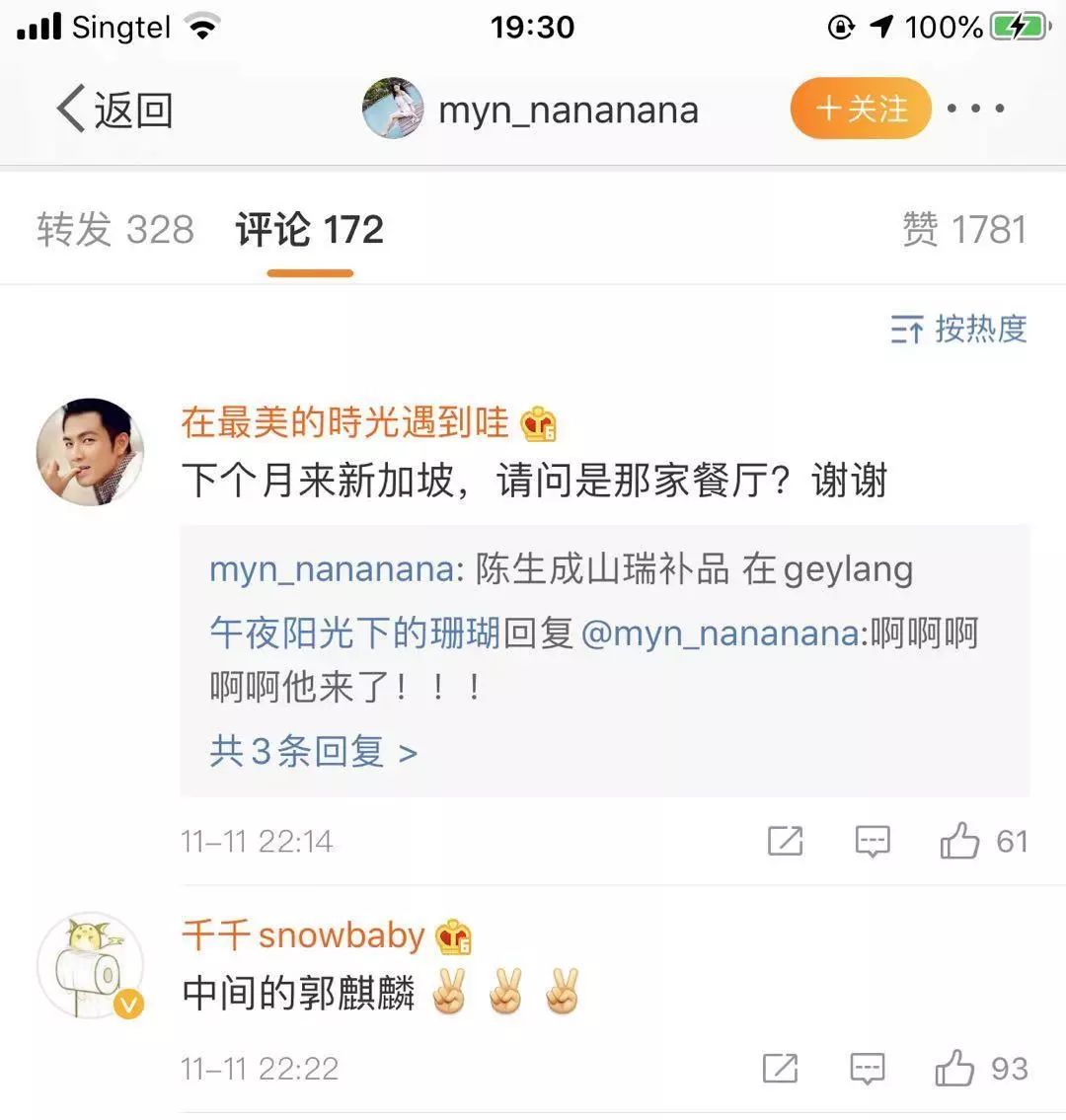Like the comment with 61 likes
The image size is (1066, 1120).
(959, 841)
